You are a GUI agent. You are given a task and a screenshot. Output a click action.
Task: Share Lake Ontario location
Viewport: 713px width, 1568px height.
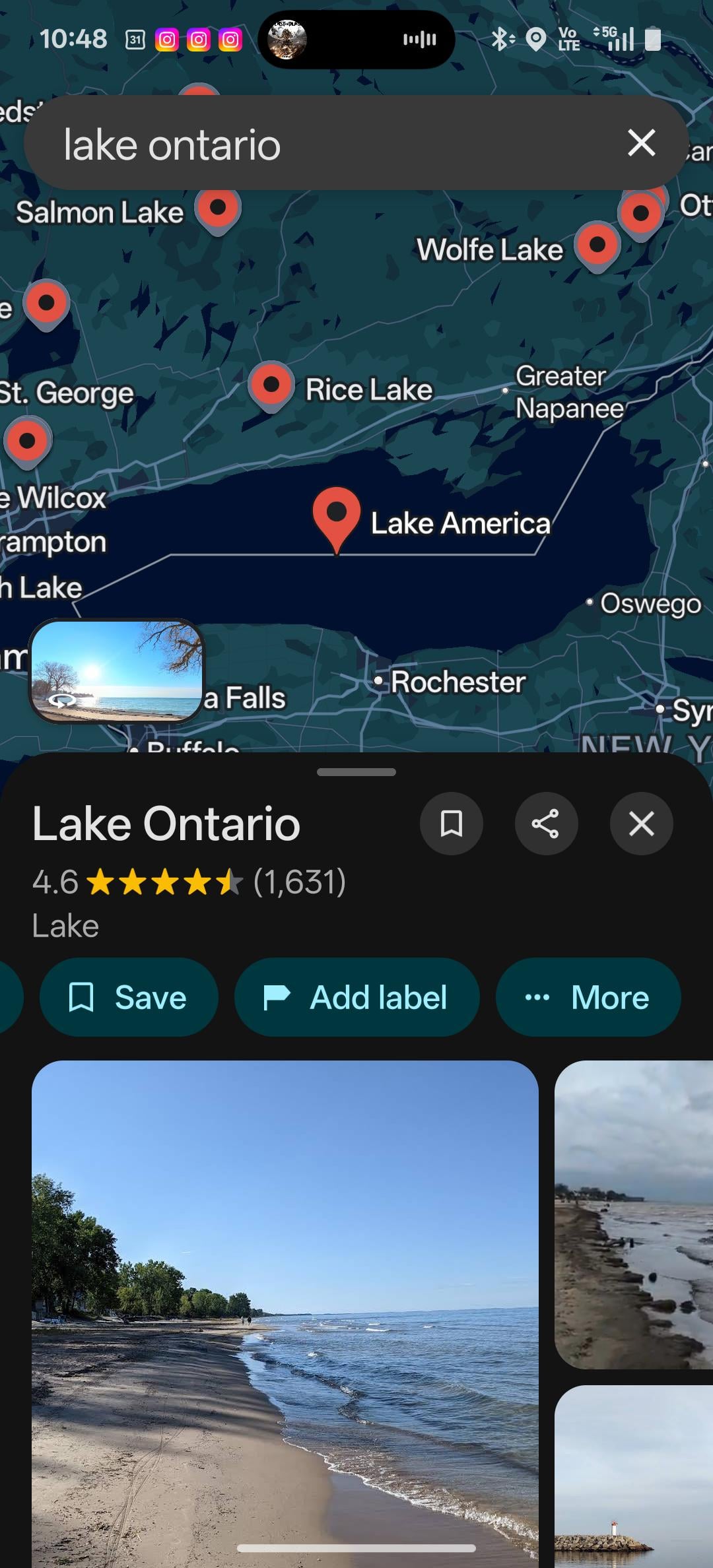pos(546,824)
